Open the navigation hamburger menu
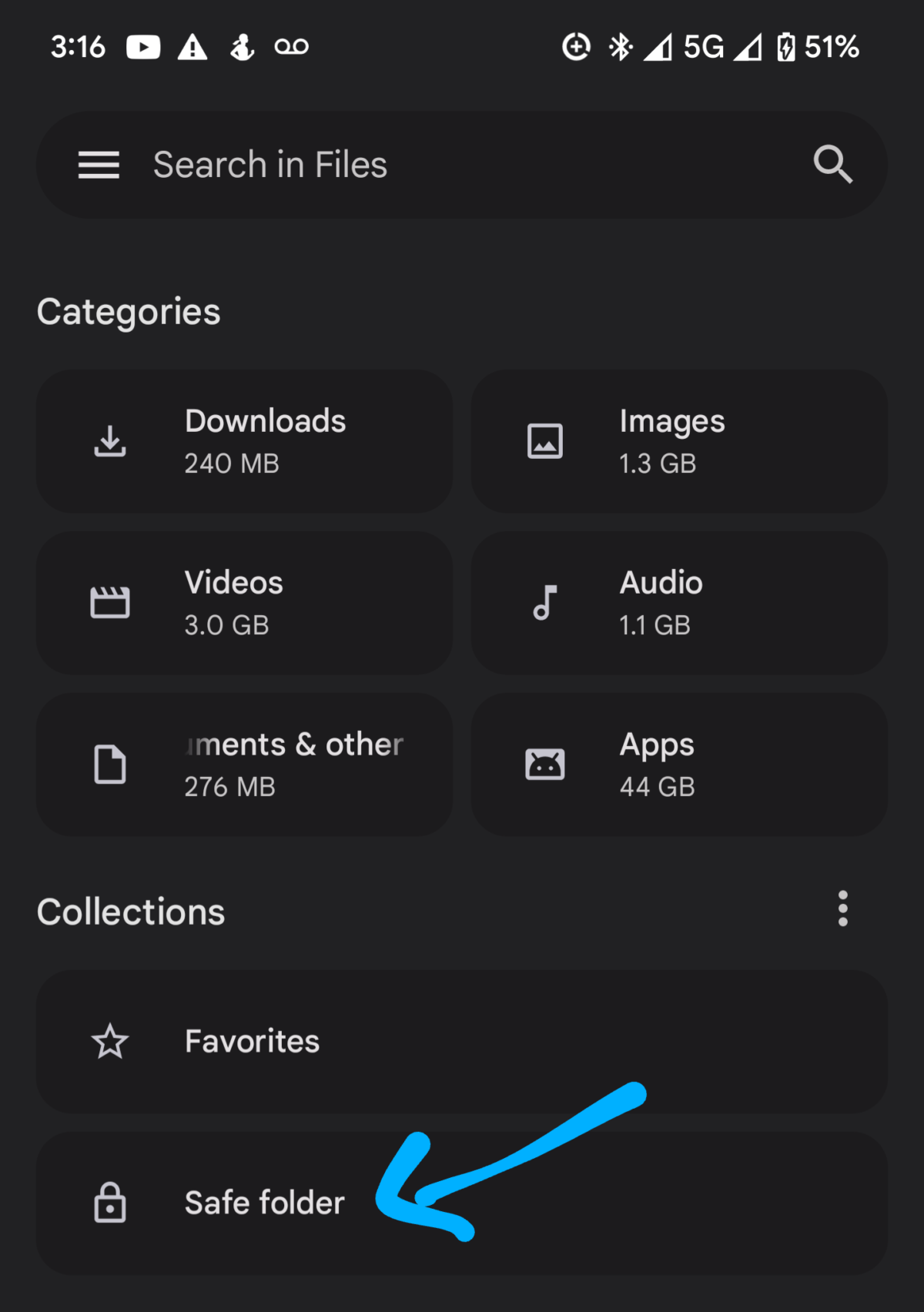The width and height of the screenshot is (924, 1312). pyautogui.click(x=99, y=164)
